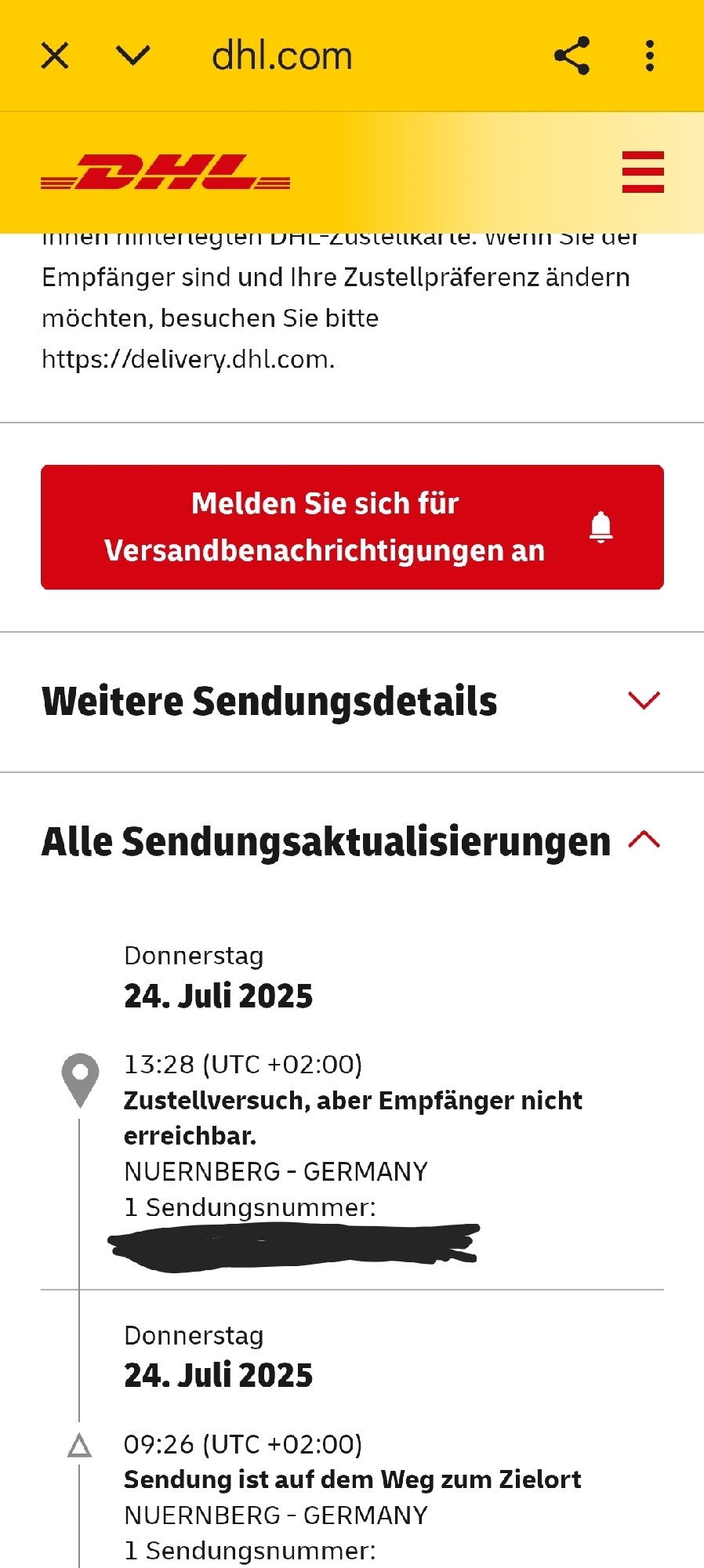Collapse Alle Sendungsaktualisierungen section
Screen dimensions: 704x1568
644,840
